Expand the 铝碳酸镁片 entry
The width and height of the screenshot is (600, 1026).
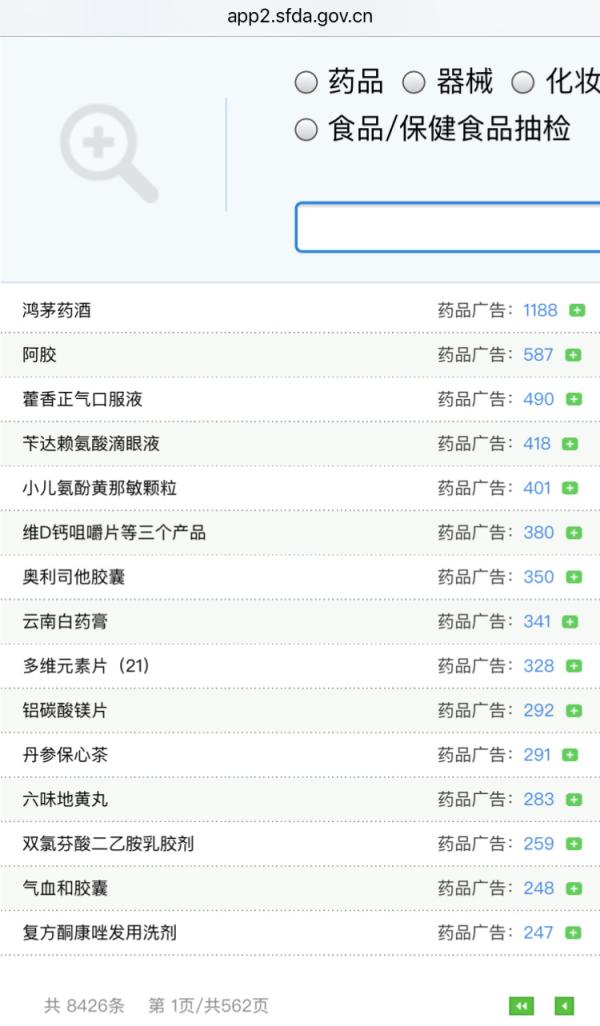pyautogui.click(x=573, y=711)
